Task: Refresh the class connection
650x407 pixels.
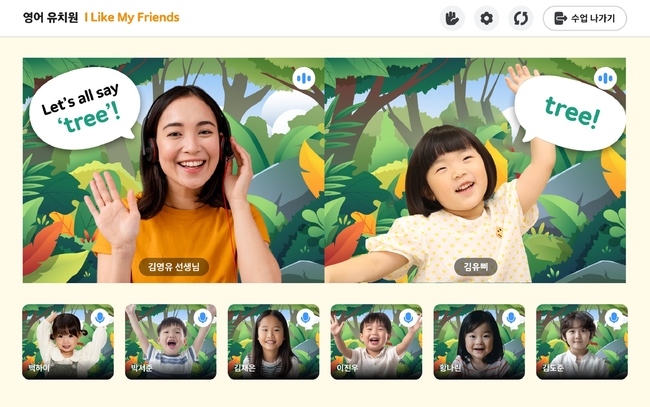Action: (520, 18)
